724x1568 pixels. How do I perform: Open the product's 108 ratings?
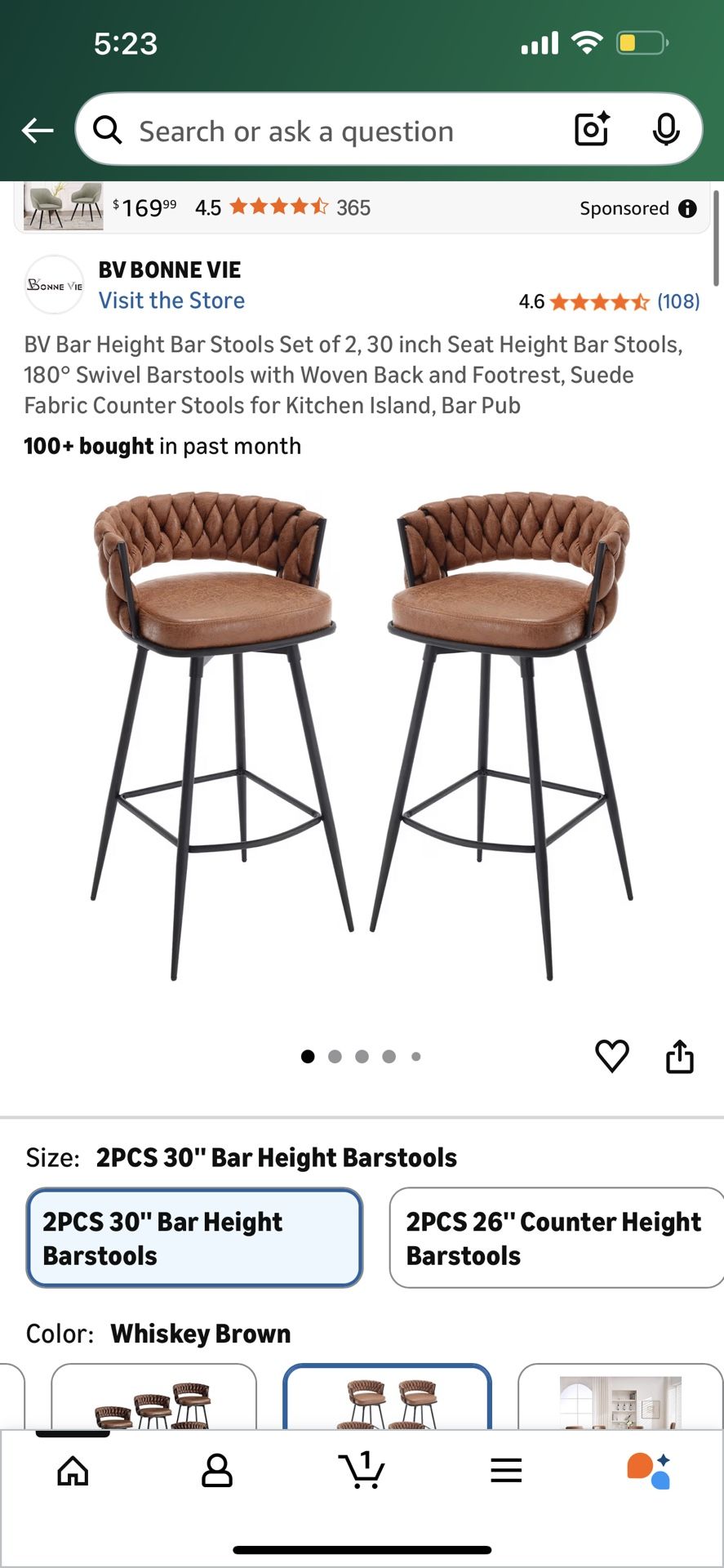point(679,301)
